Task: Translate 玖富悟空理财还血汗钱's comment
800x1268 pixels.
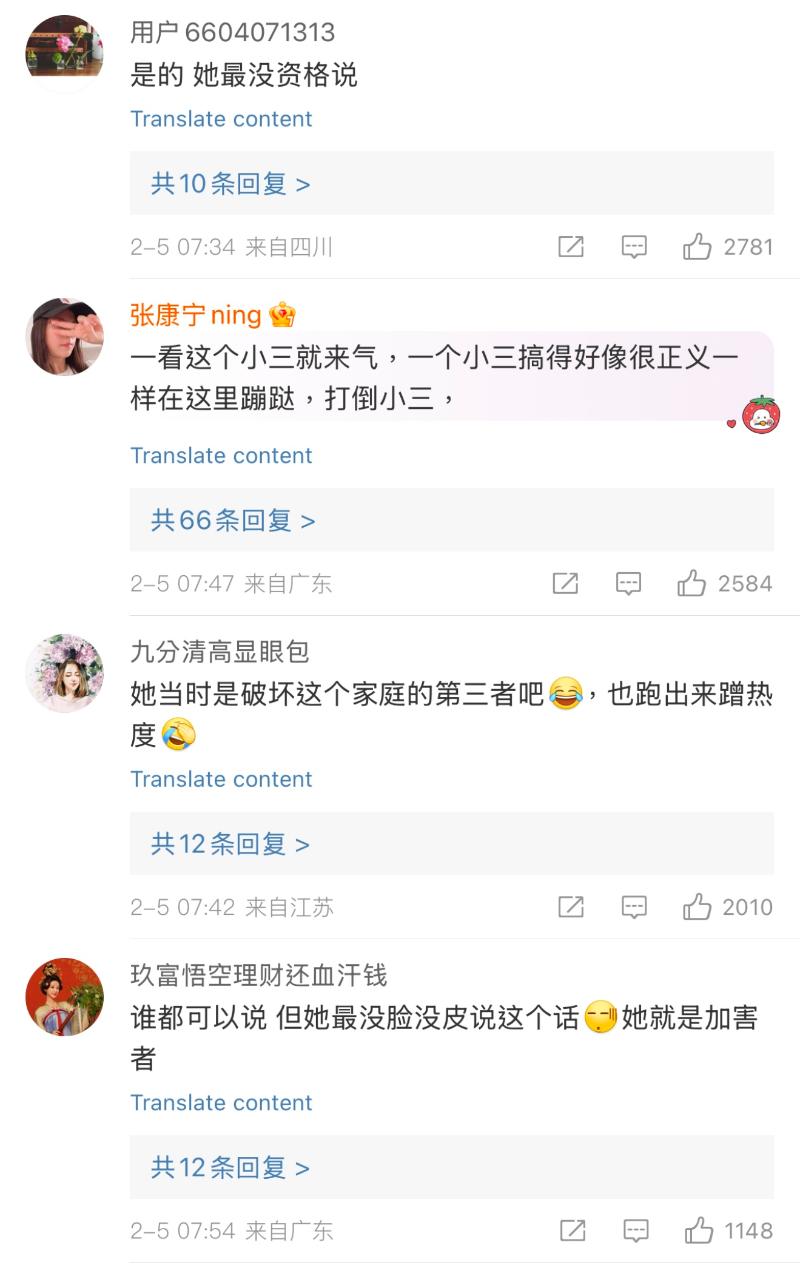Action: tap(221, 1103)
